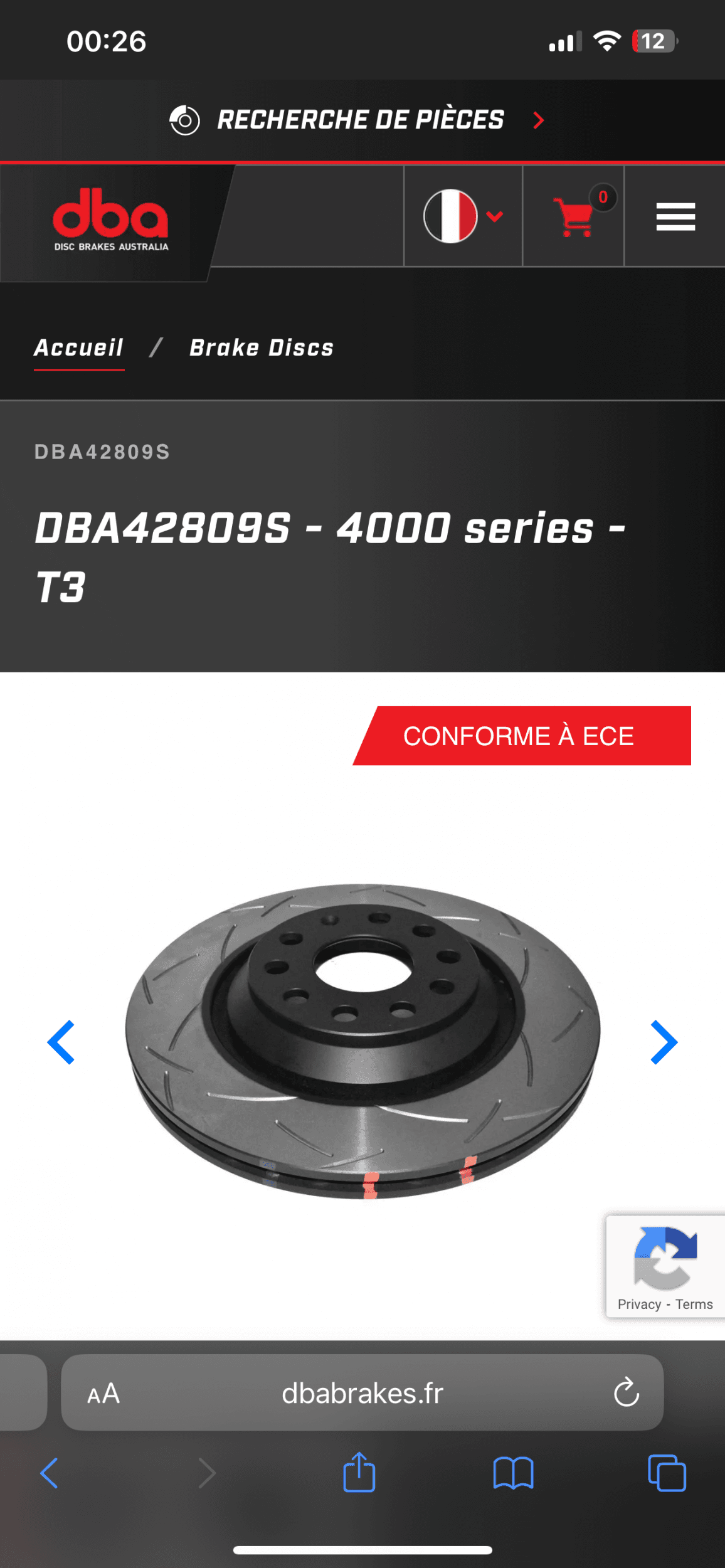Open the shopping cart
Viewport: 725px width, 1568px height.
click(573, 216)
